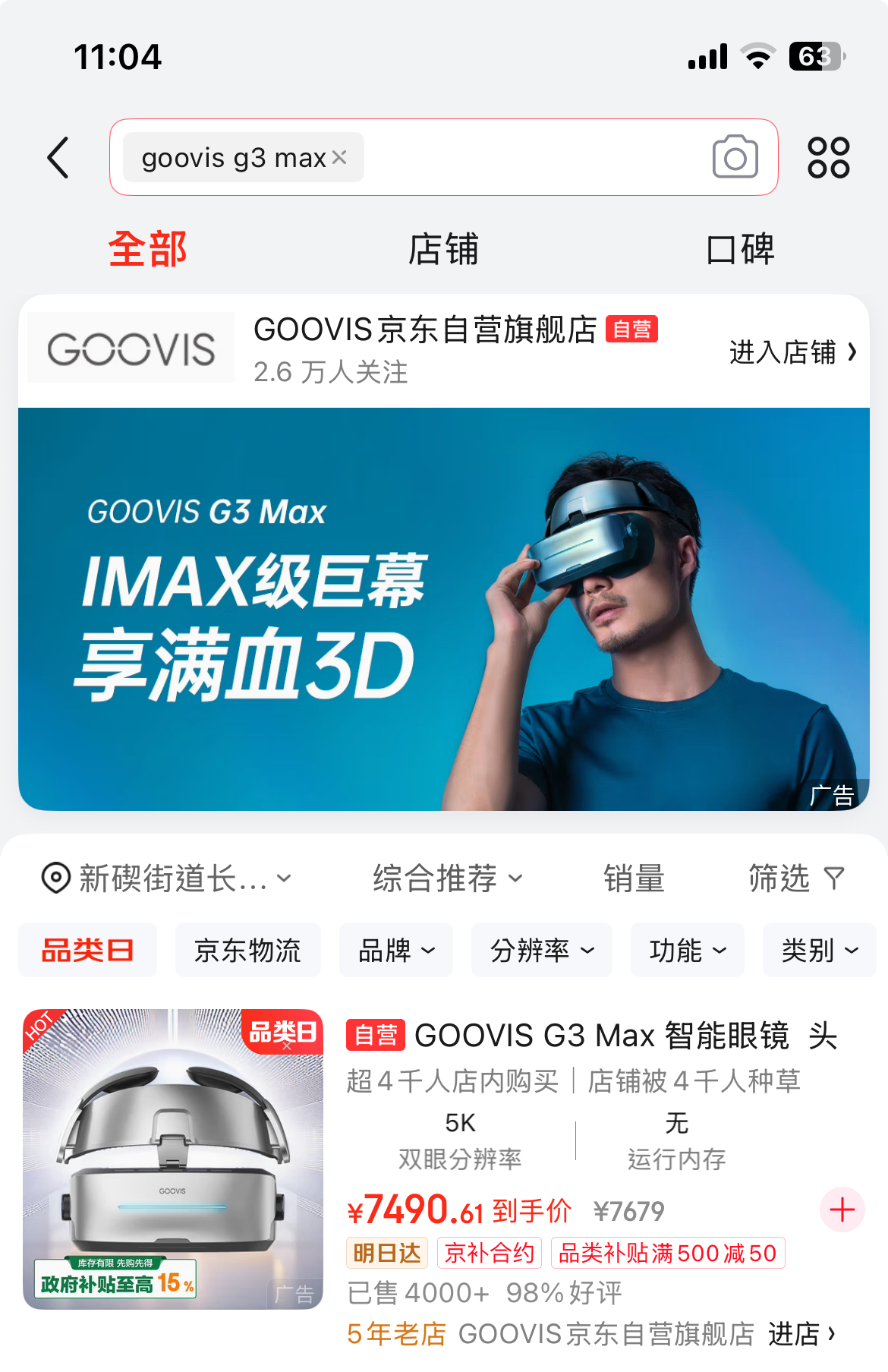Select the 品类日 filter chip
Screen dimensions: 888x1372
[87, 950]
